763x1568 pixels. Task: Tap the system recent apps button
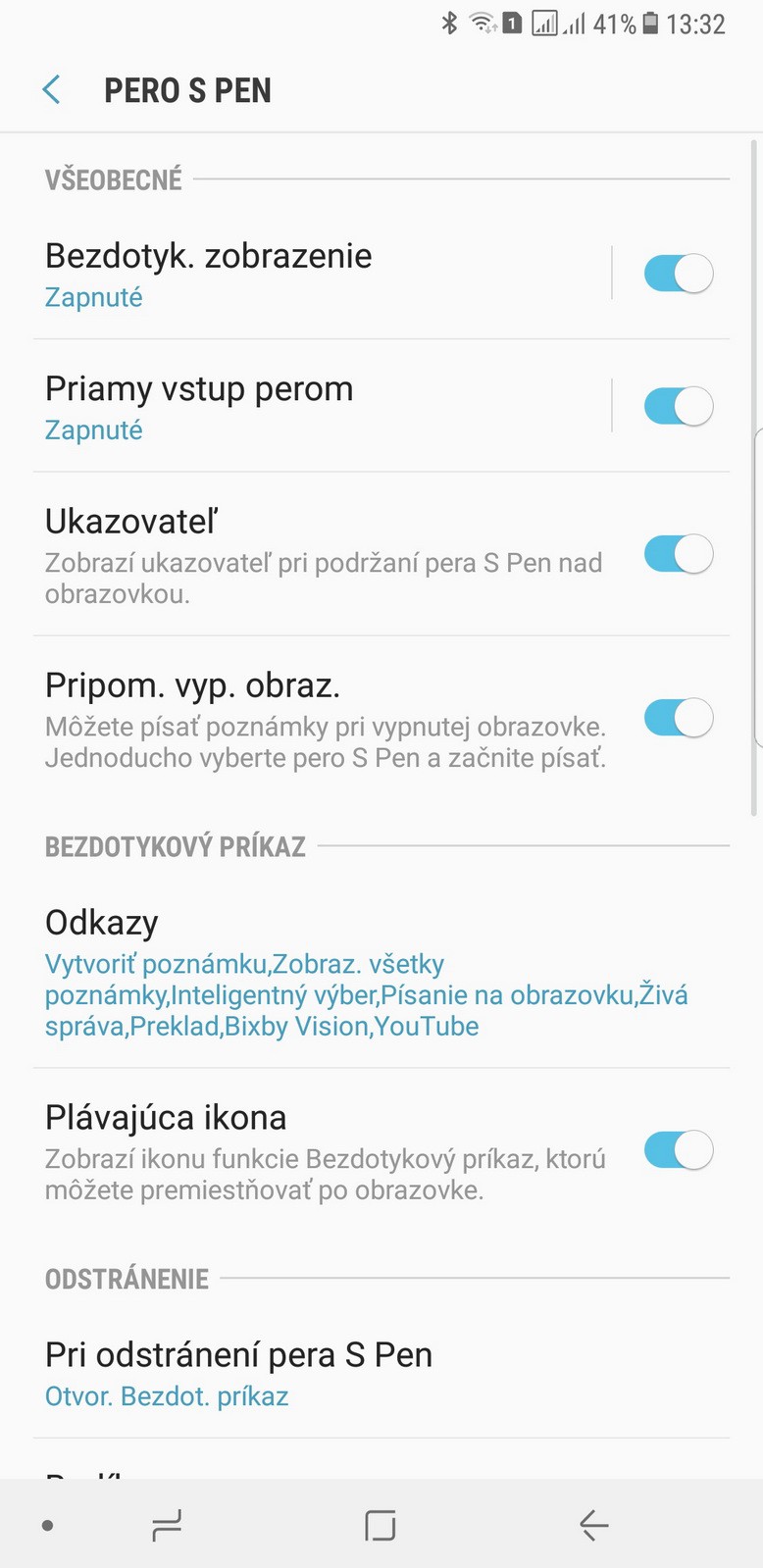[168, 1526]
